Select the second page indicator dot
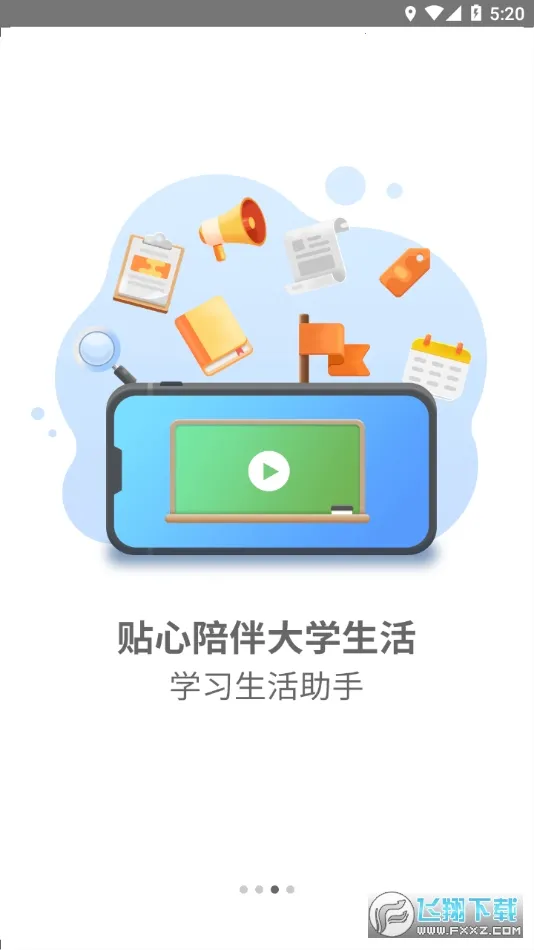 pyautogui.click(x=259, y=889)
